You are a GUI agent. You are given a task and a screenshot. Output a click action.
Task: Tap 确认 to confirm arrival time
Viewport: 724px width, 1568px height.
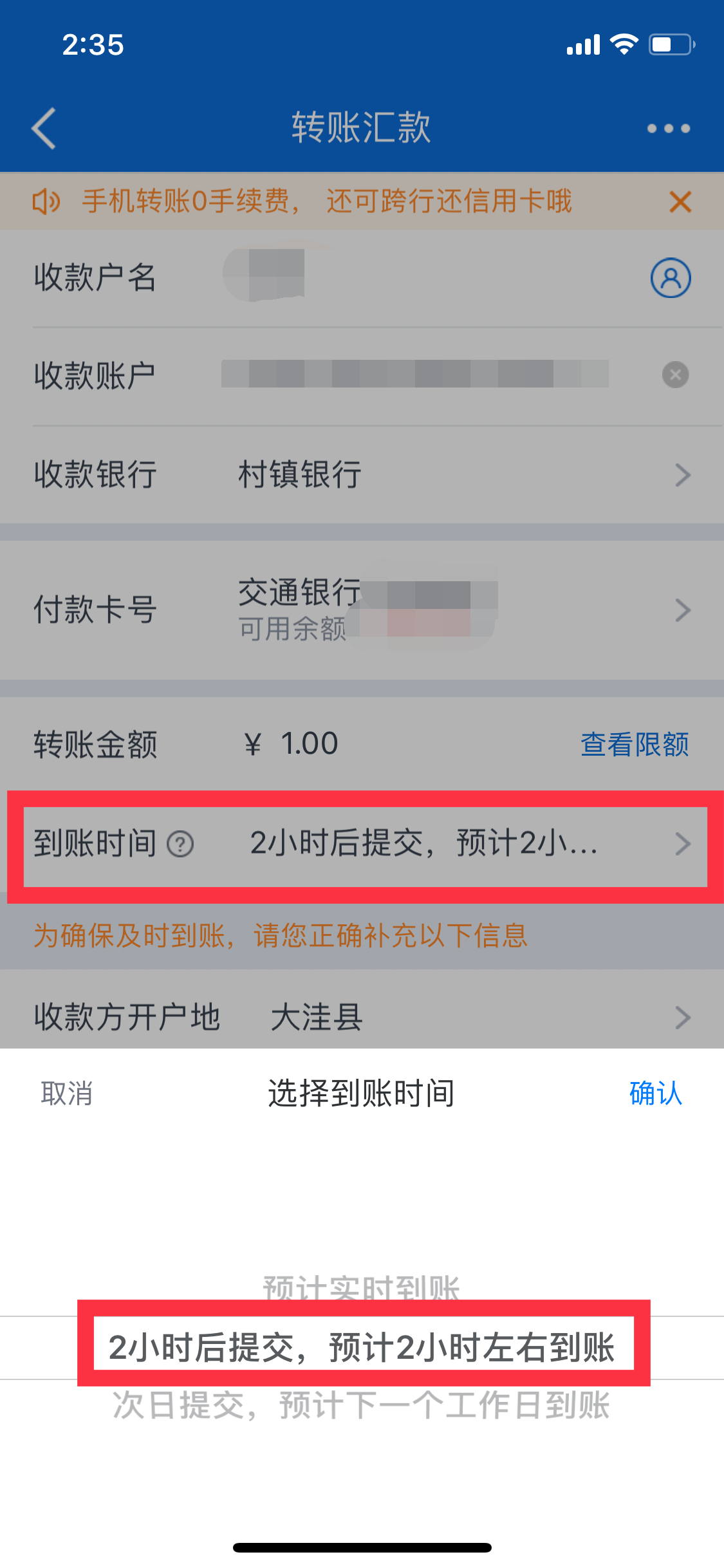(x=655, y=1094)
